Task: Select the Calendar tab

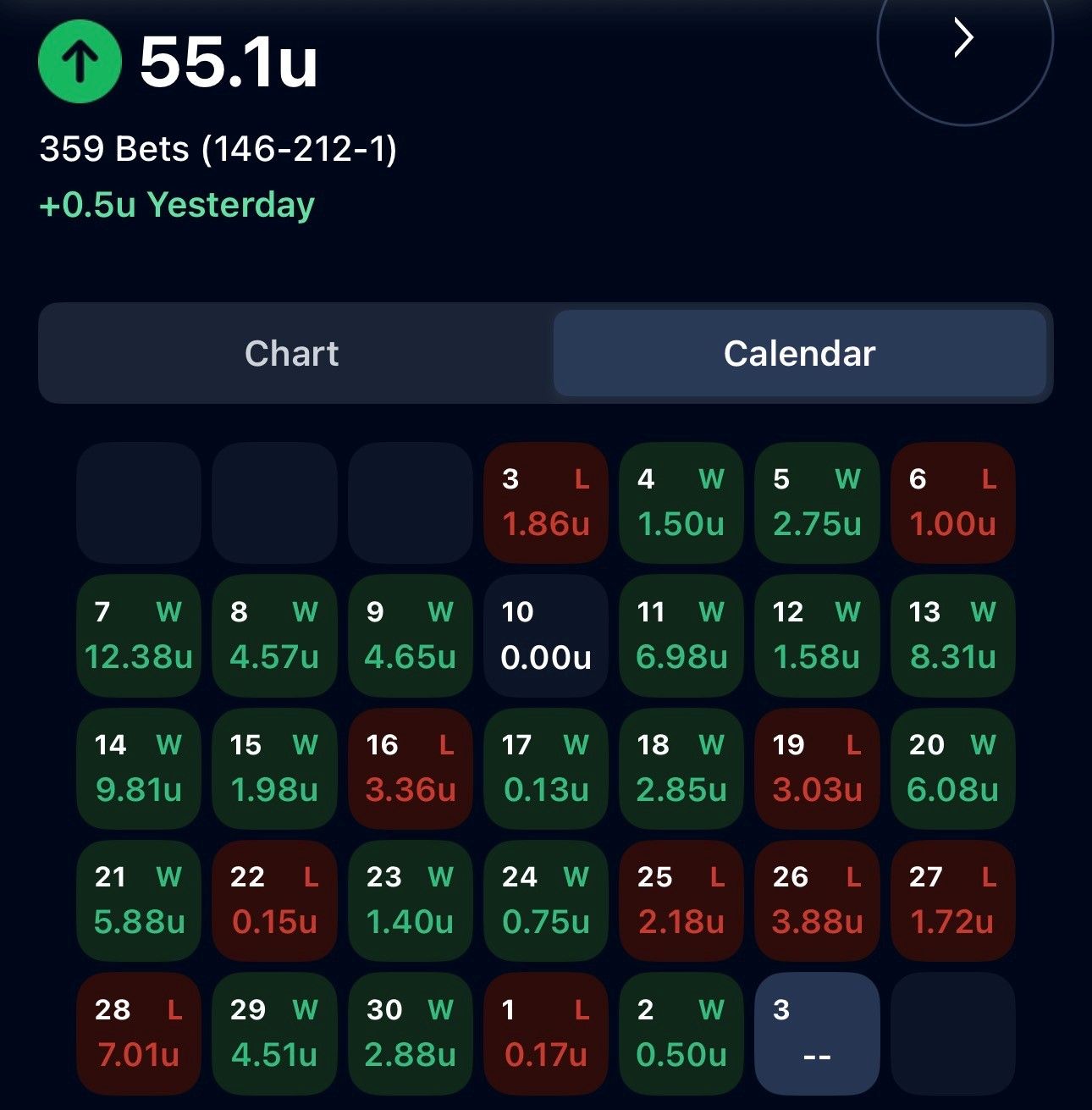Action: tap(799, 353)
